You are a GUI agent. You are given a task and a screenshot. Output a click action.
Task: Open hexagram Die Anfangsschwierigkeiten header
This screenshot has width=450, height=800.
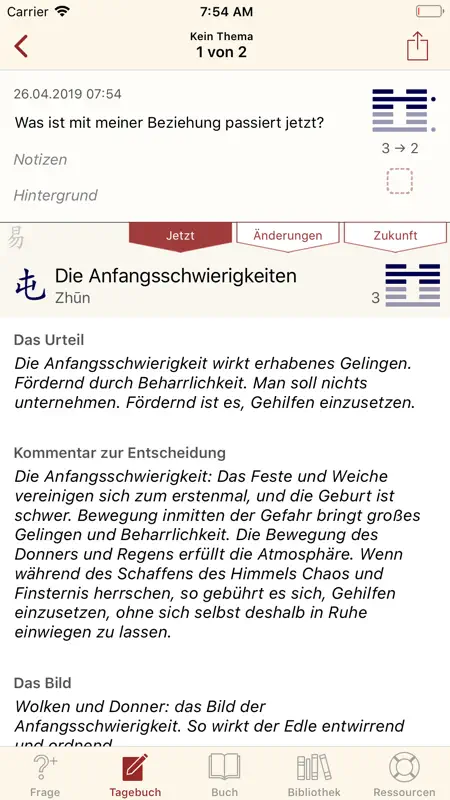tap(225, 285)
